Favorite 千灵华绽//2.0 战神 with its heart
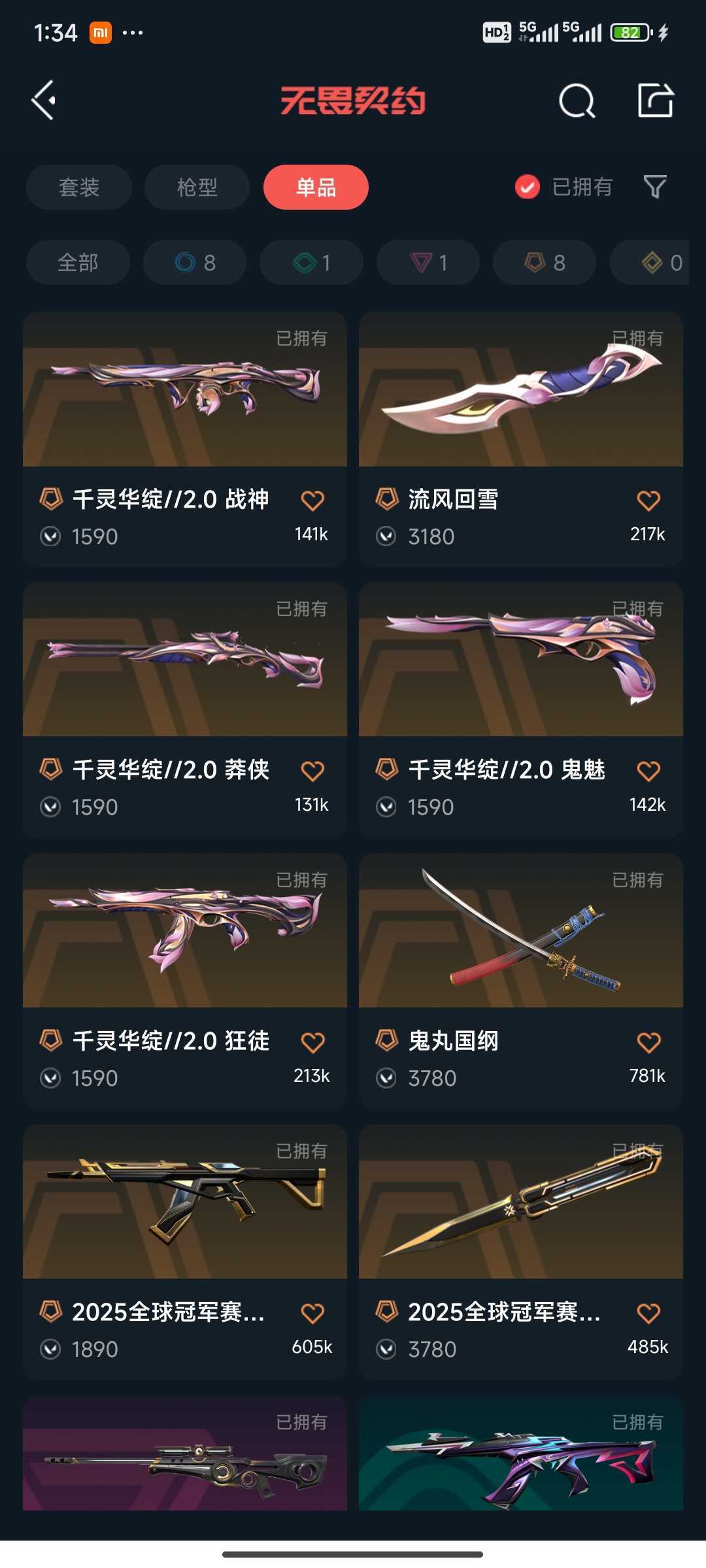This screenshot has width=706, height=1568. [314, 498]
